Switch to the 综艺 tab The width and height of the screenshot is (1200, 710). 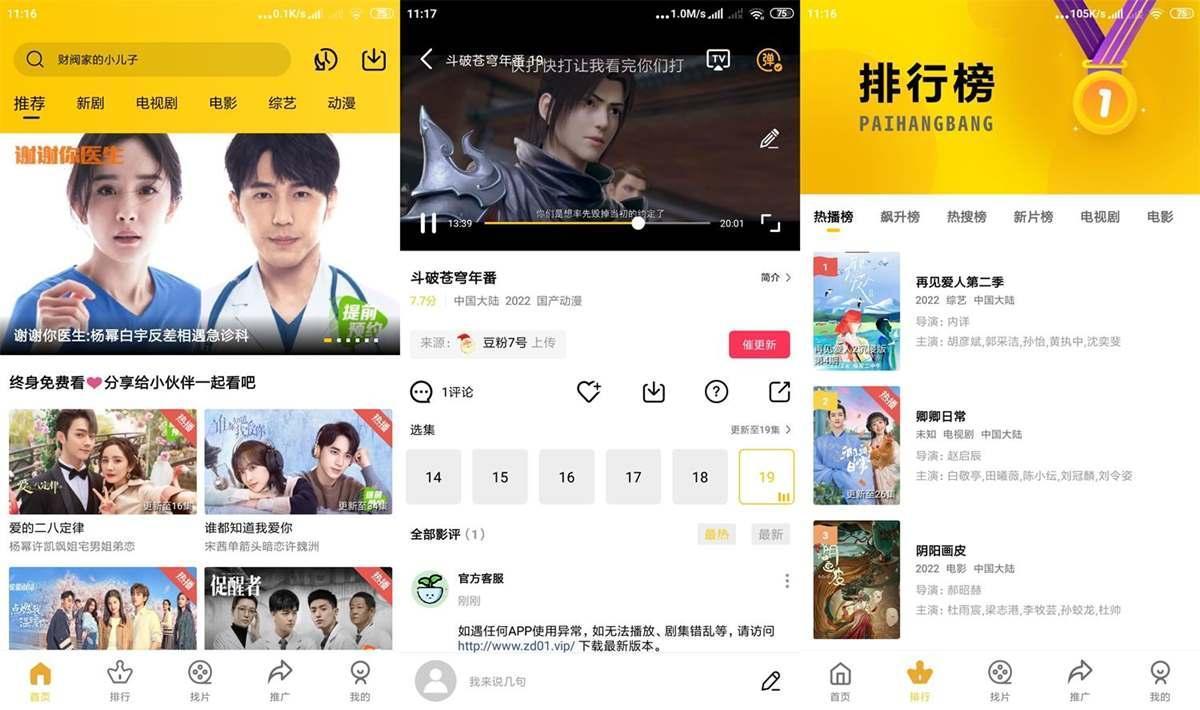283,103
